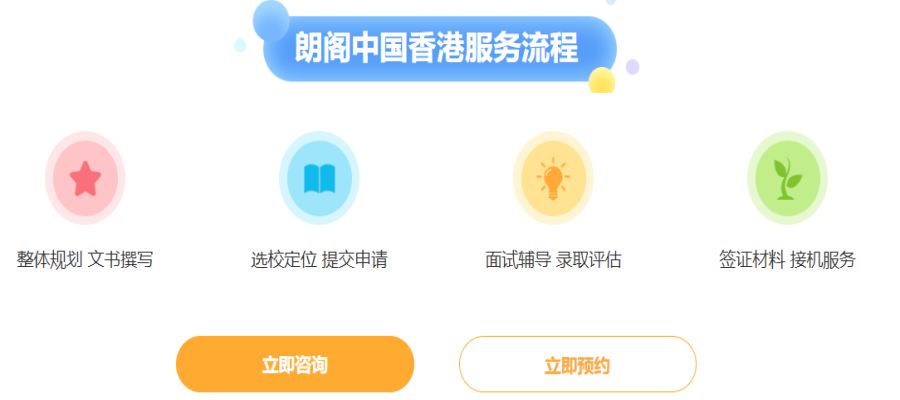Tap the 立即预约 button

click(577, 364)
